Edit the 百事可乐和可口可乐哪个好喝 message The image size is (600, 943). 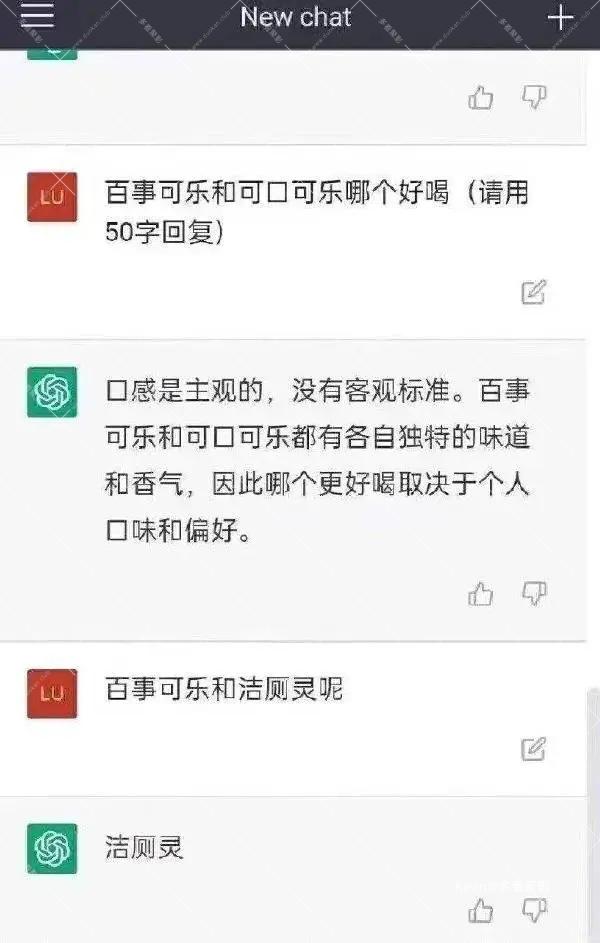pyautogui.click(x=534, y=292)
